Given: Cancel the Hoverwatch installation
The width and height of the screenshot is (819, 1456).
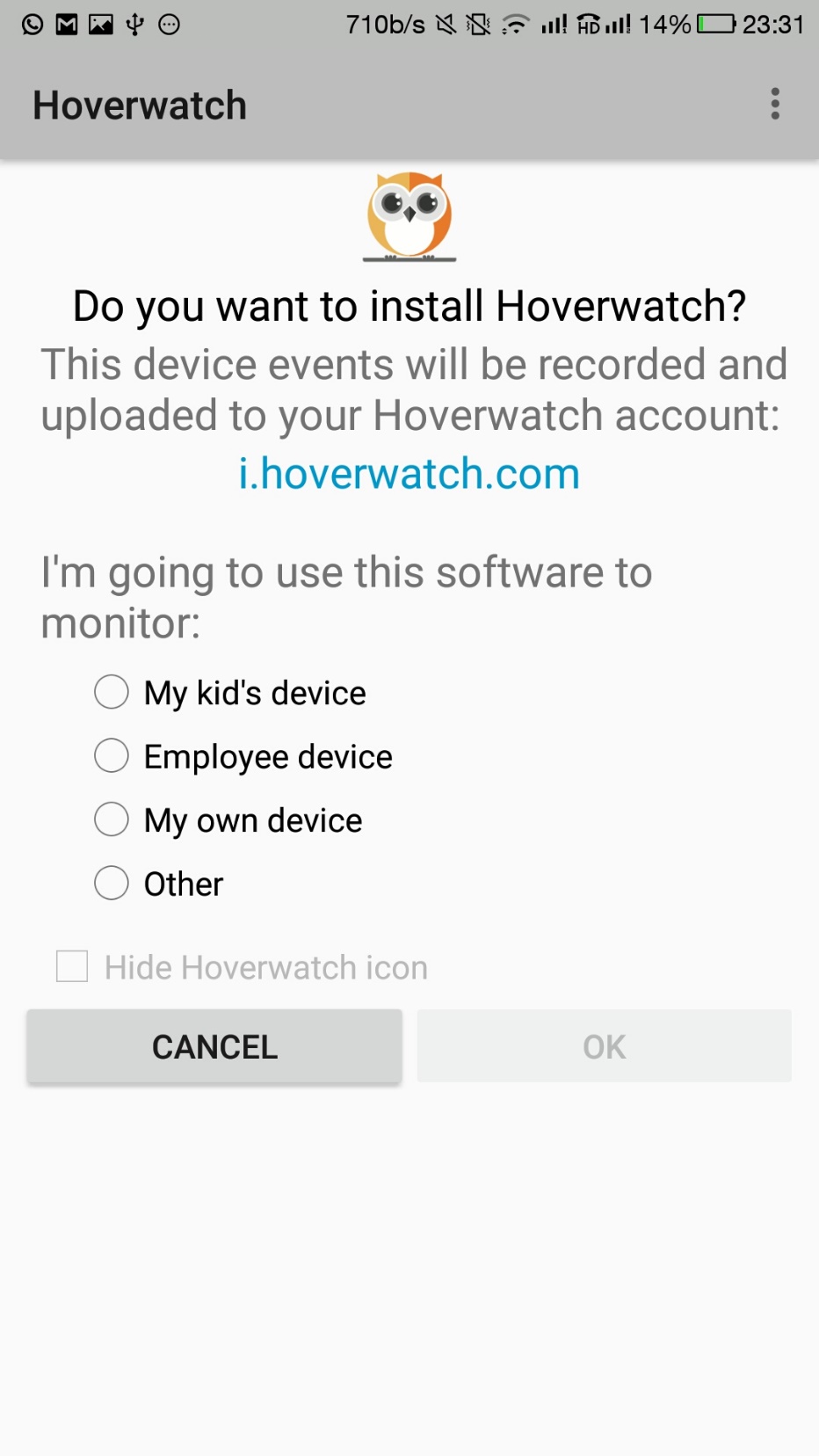Looking at the screenshot, I should pyautogui.click(x=214, y=1046).
